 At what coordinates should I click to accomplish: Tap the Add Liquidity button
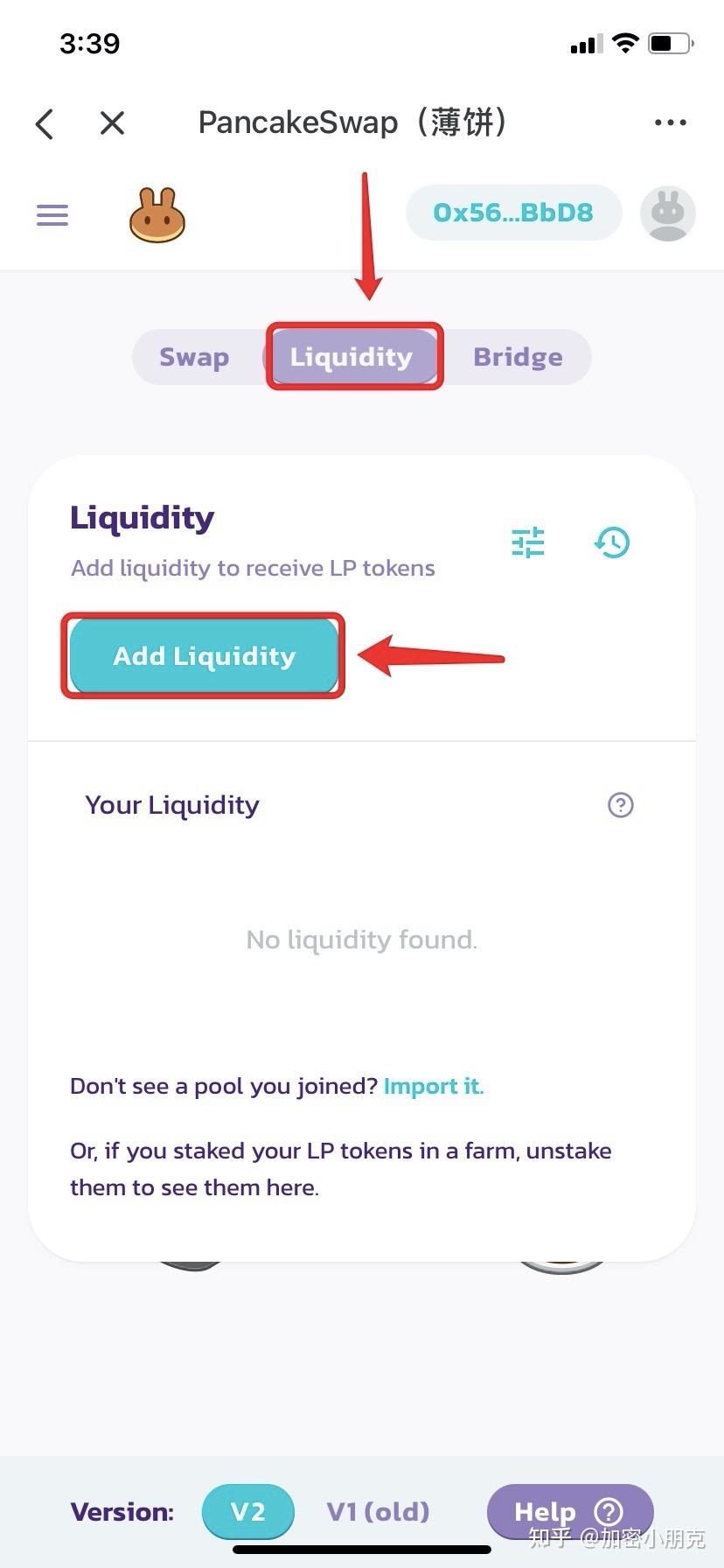pos(204,656)
